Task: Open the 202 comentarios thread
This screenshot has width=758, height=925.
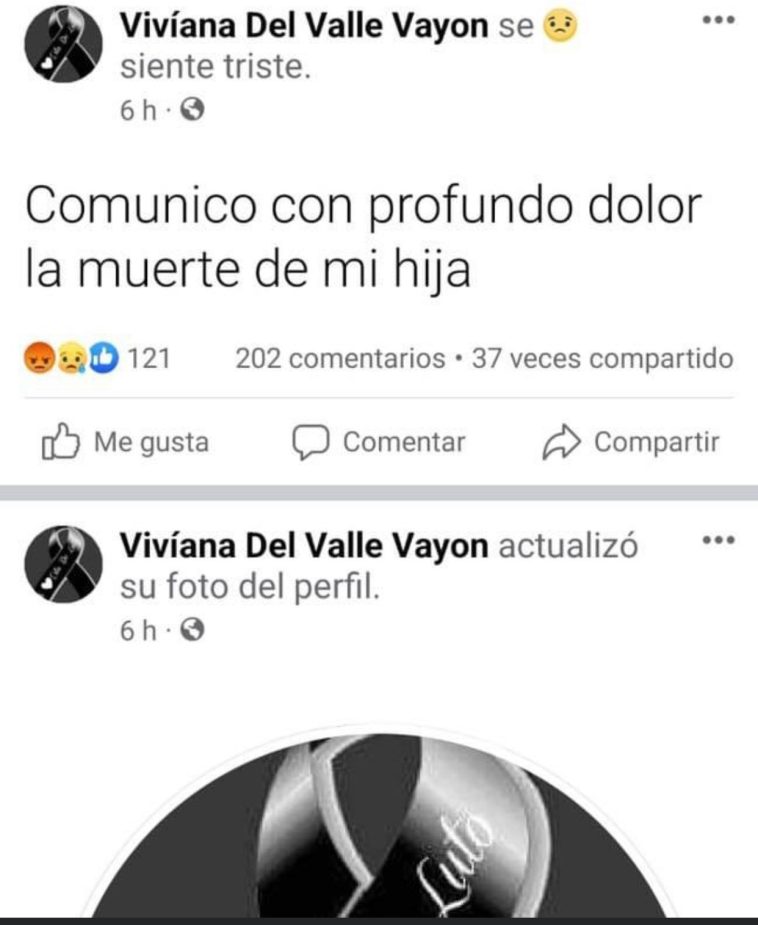Action: 340,358
